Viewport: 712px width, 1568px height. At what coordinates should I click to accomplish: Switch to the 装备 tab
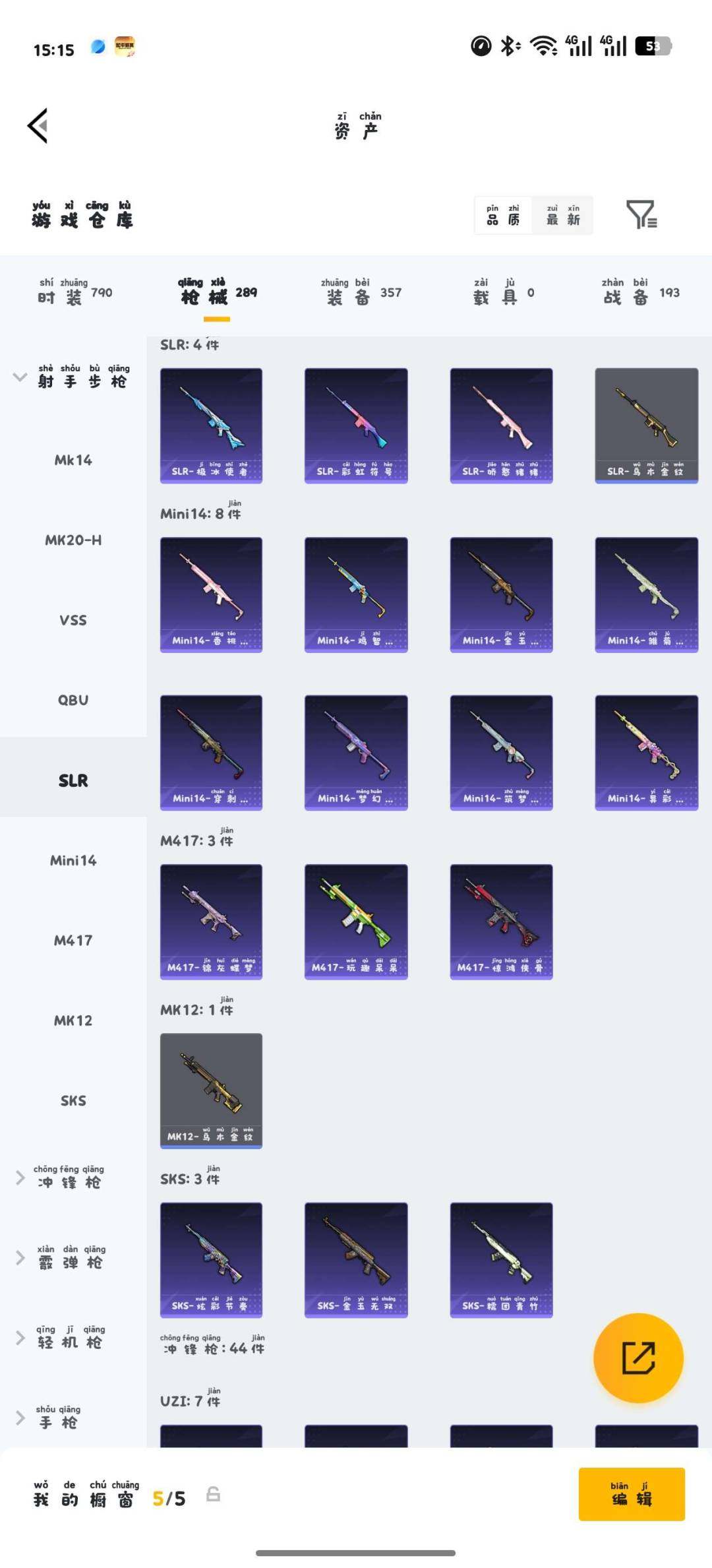(361, 293)
